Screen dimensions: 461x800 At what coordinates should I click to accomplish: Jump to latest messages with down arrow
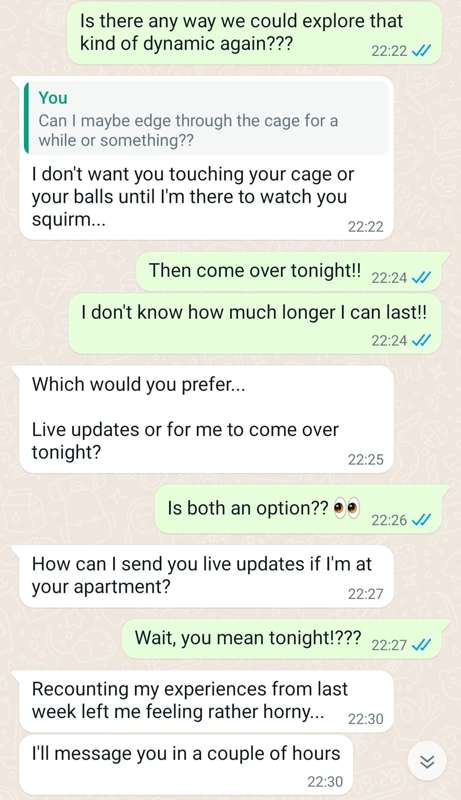coord(427,762)
